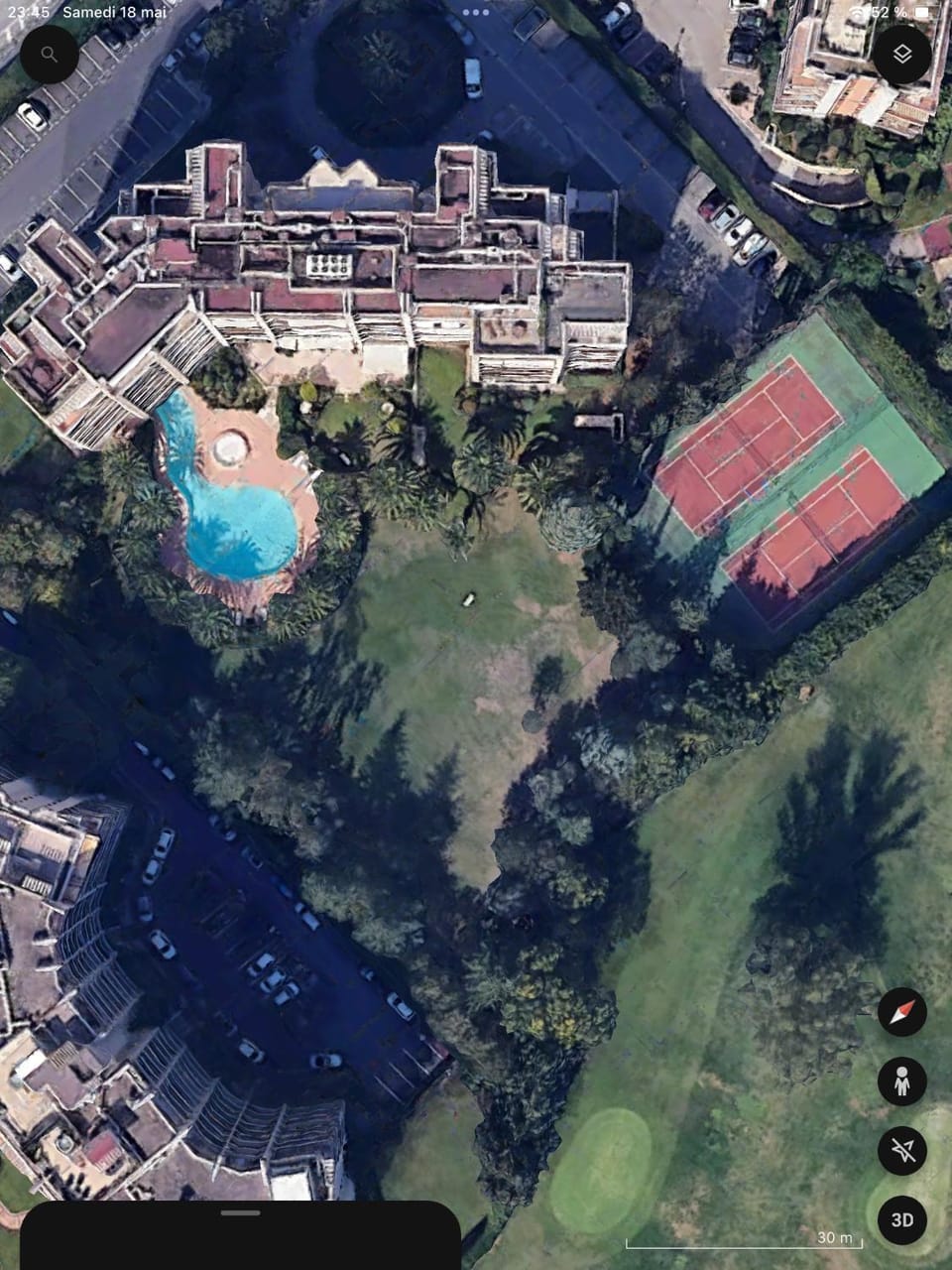Open the search button
This screenshot has width=952, height=1270.
50,54
